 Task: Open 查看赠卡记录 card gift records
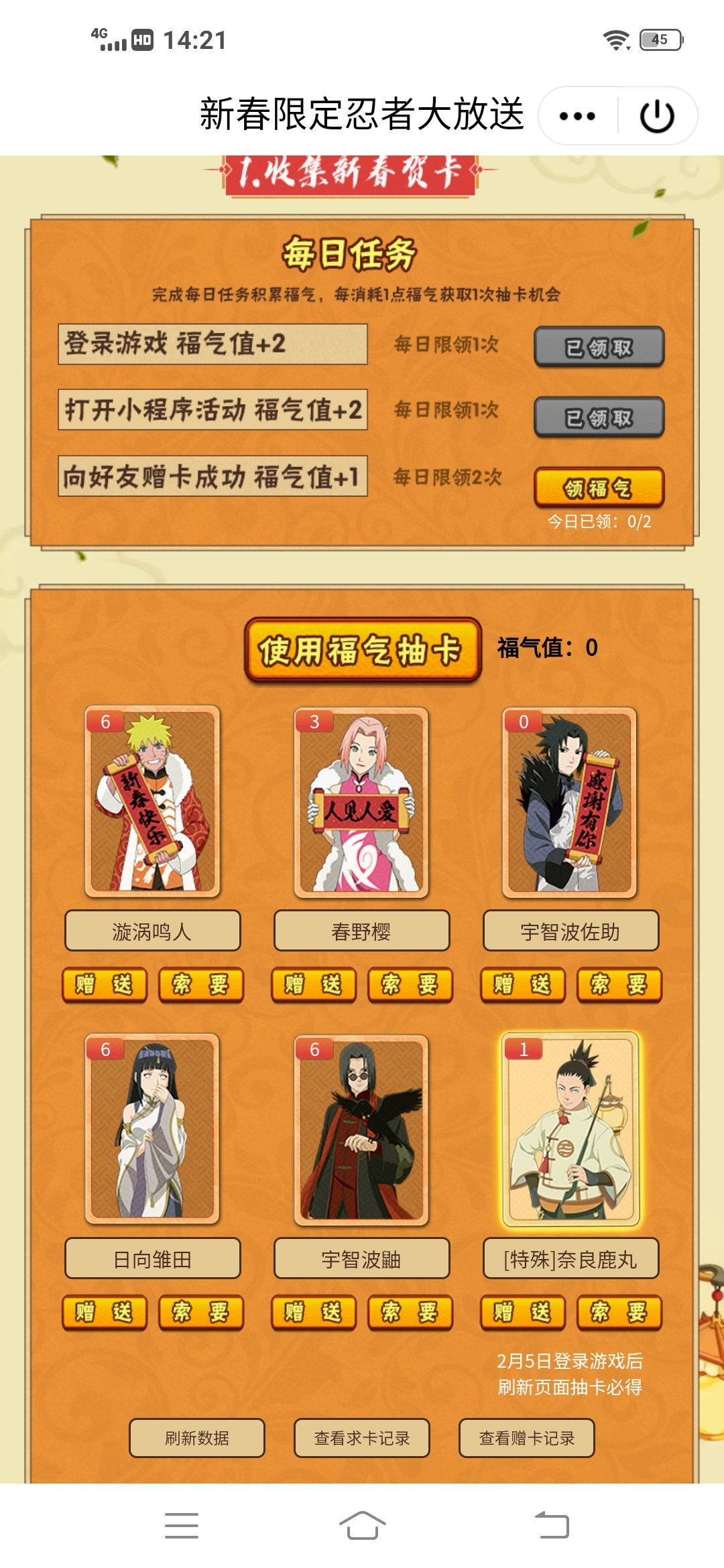527,1438
